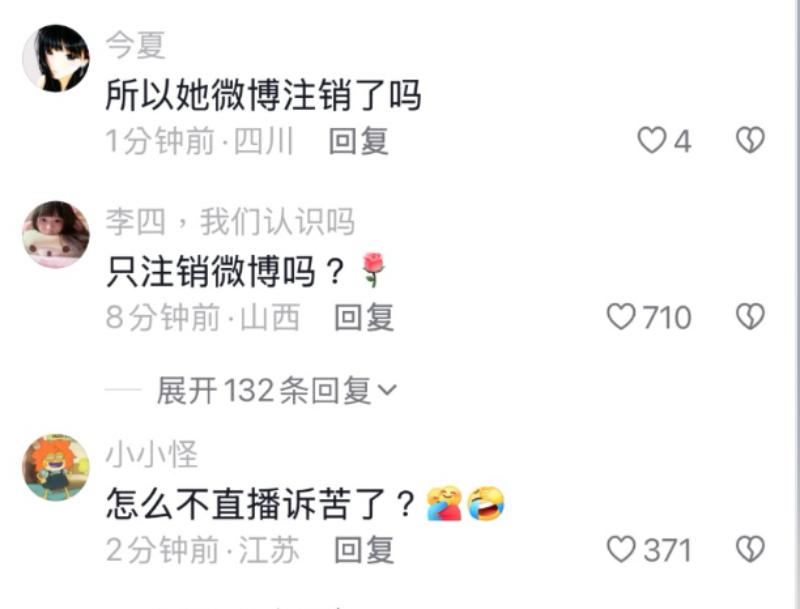Reply to 今夏's comment

[358, 141]
